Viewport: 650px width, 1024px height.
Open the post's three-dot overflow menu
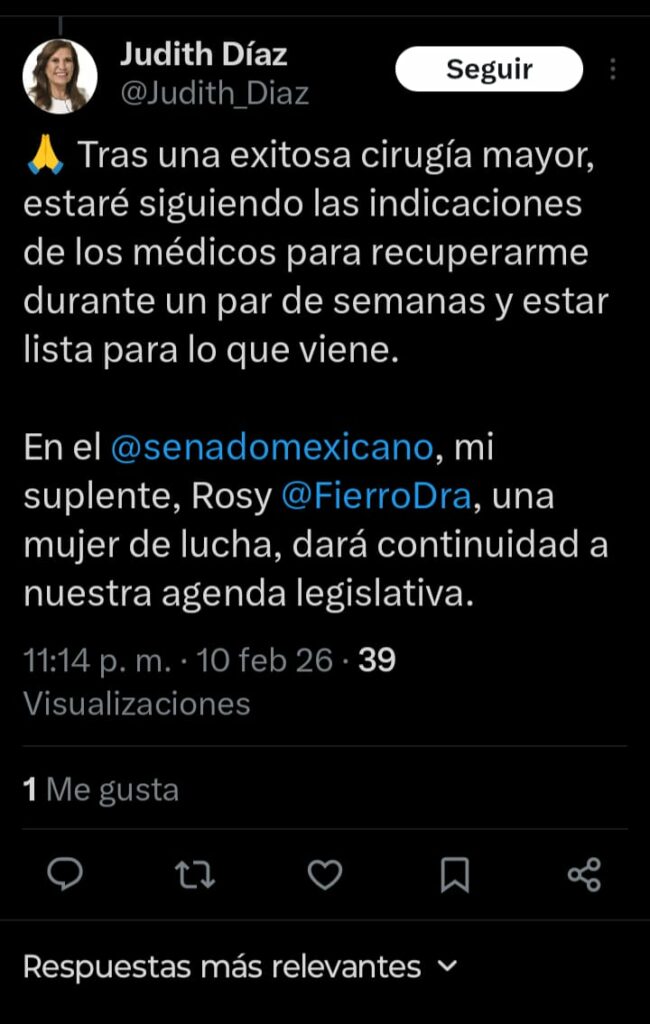point(613,70)
